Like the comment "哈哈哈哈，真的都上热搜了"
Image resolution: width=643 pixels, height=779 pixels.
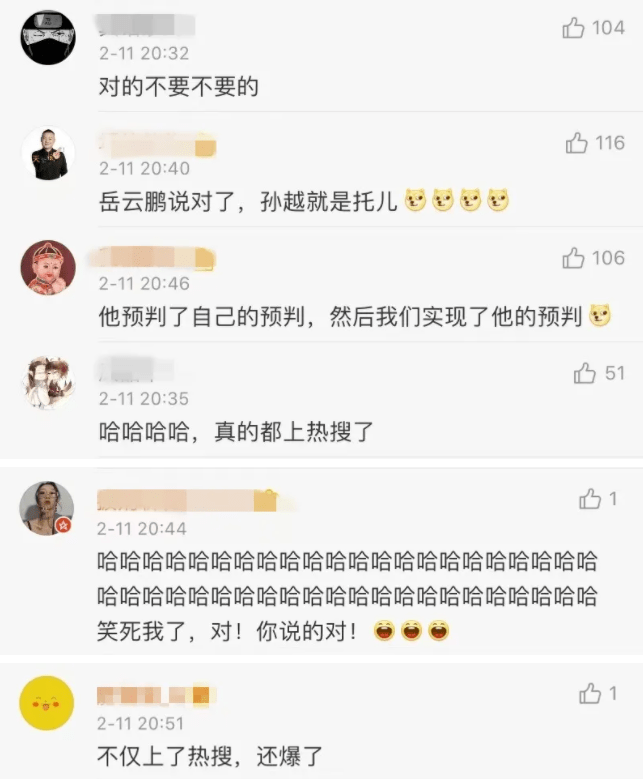[x=585, y=374]
